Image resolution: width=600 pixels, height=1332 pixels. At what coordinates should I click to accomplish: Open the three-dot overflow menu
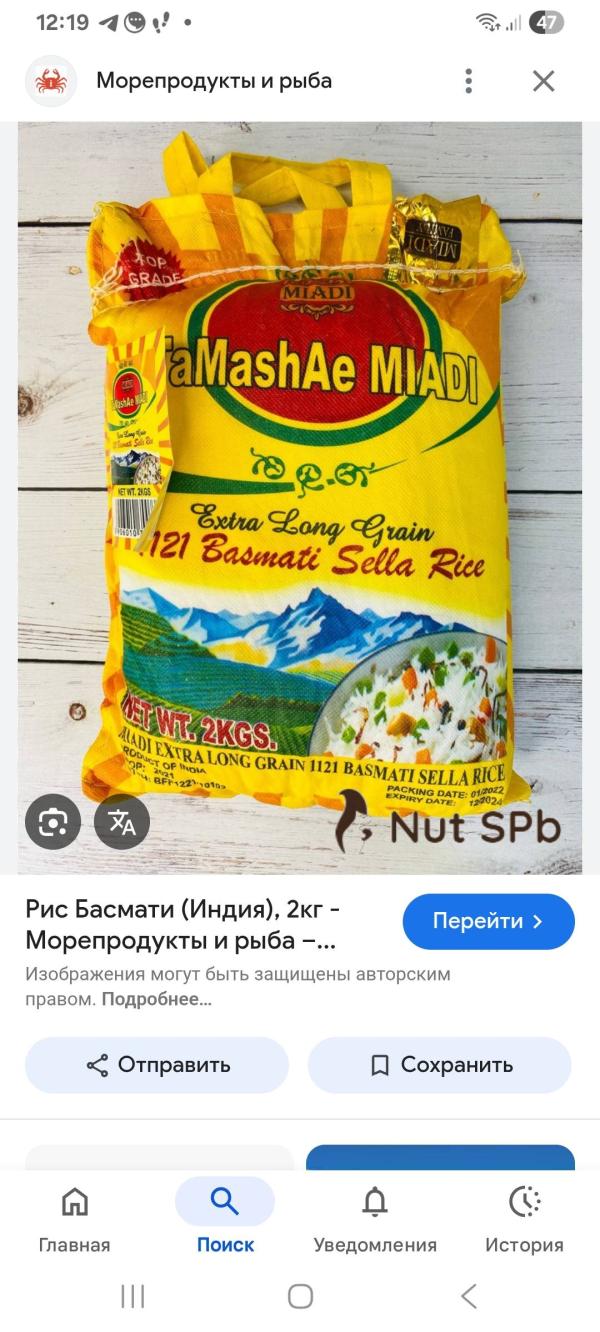468,81
